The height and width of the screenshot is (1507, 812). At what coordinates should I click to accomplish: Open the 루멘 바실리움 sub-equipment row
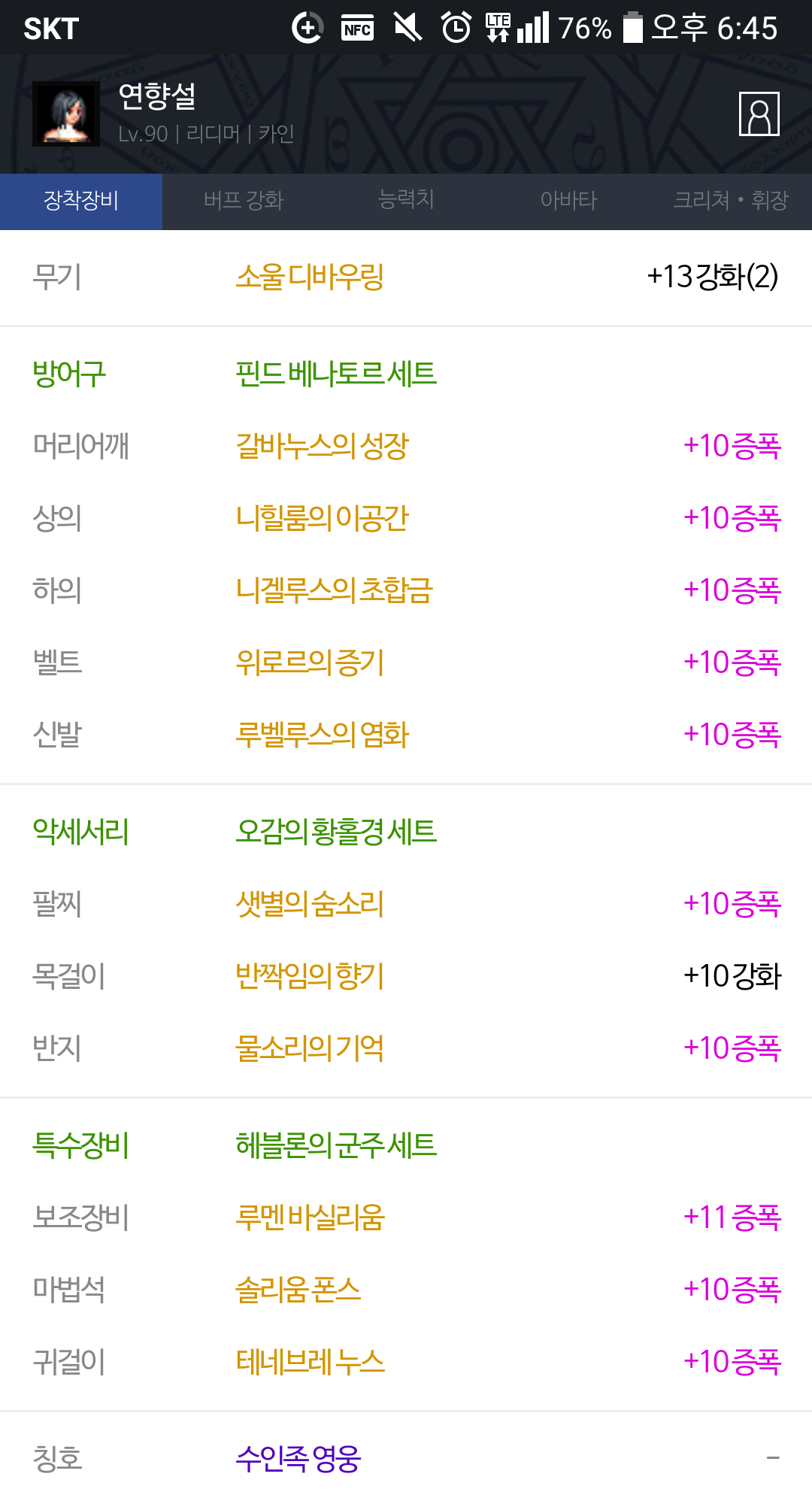(406, 1217)
